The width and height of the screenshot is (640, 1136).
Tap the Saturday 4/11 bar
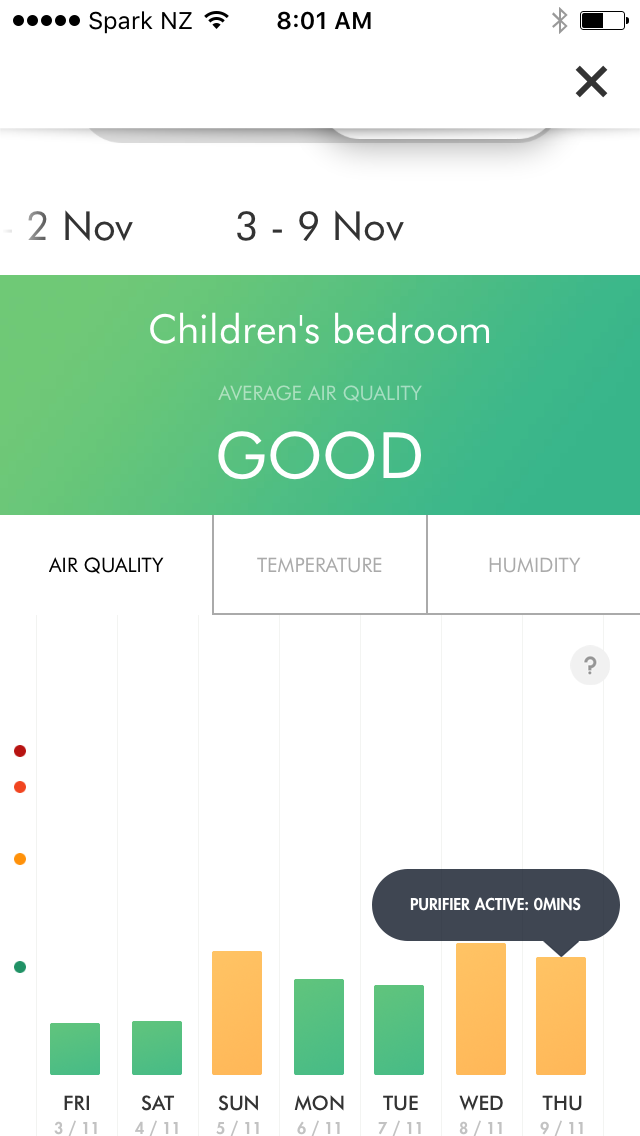tap(157, 1048)
